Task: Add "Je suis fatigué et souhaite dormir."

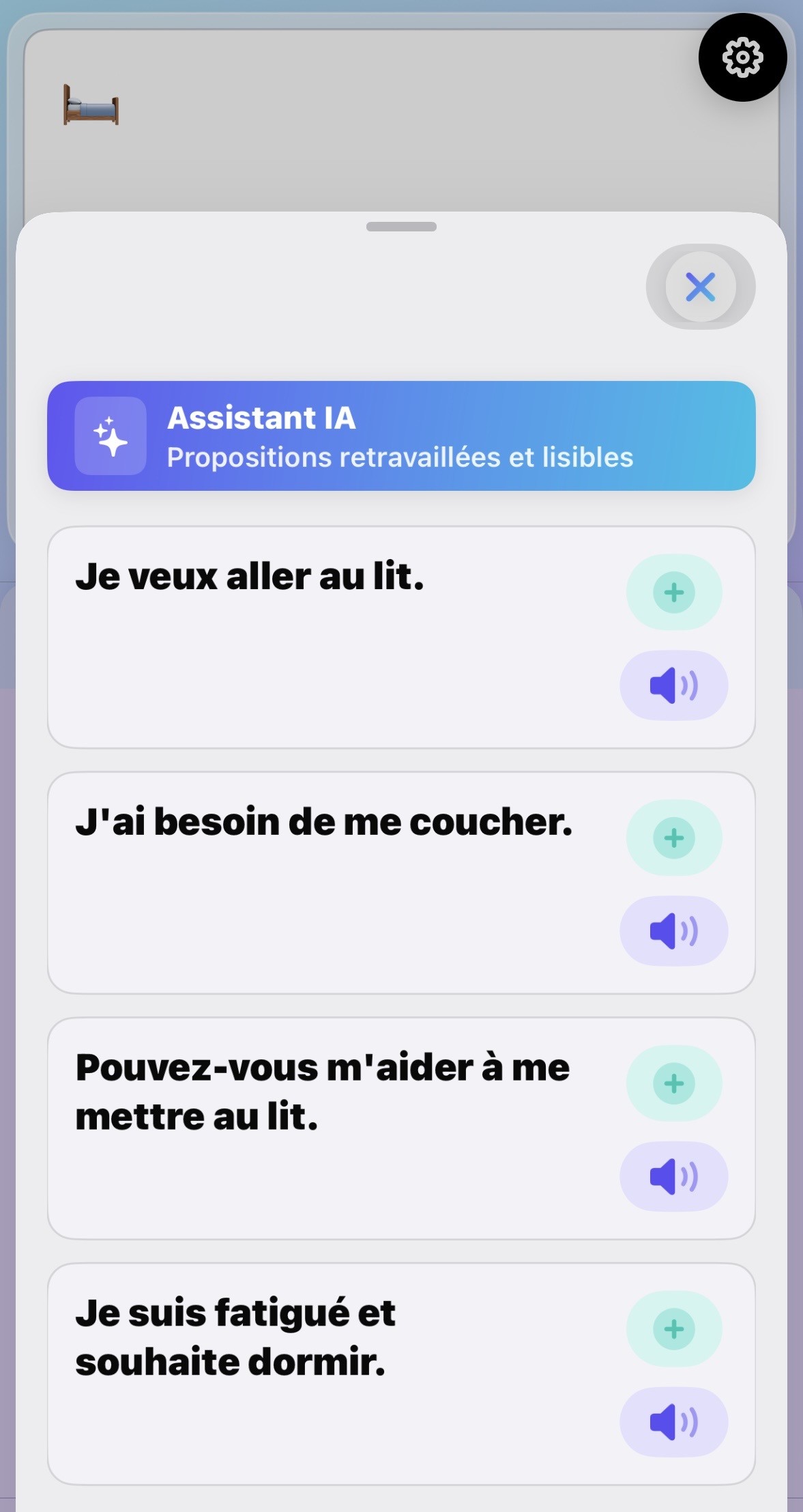Action: [x=674, y=1329]
